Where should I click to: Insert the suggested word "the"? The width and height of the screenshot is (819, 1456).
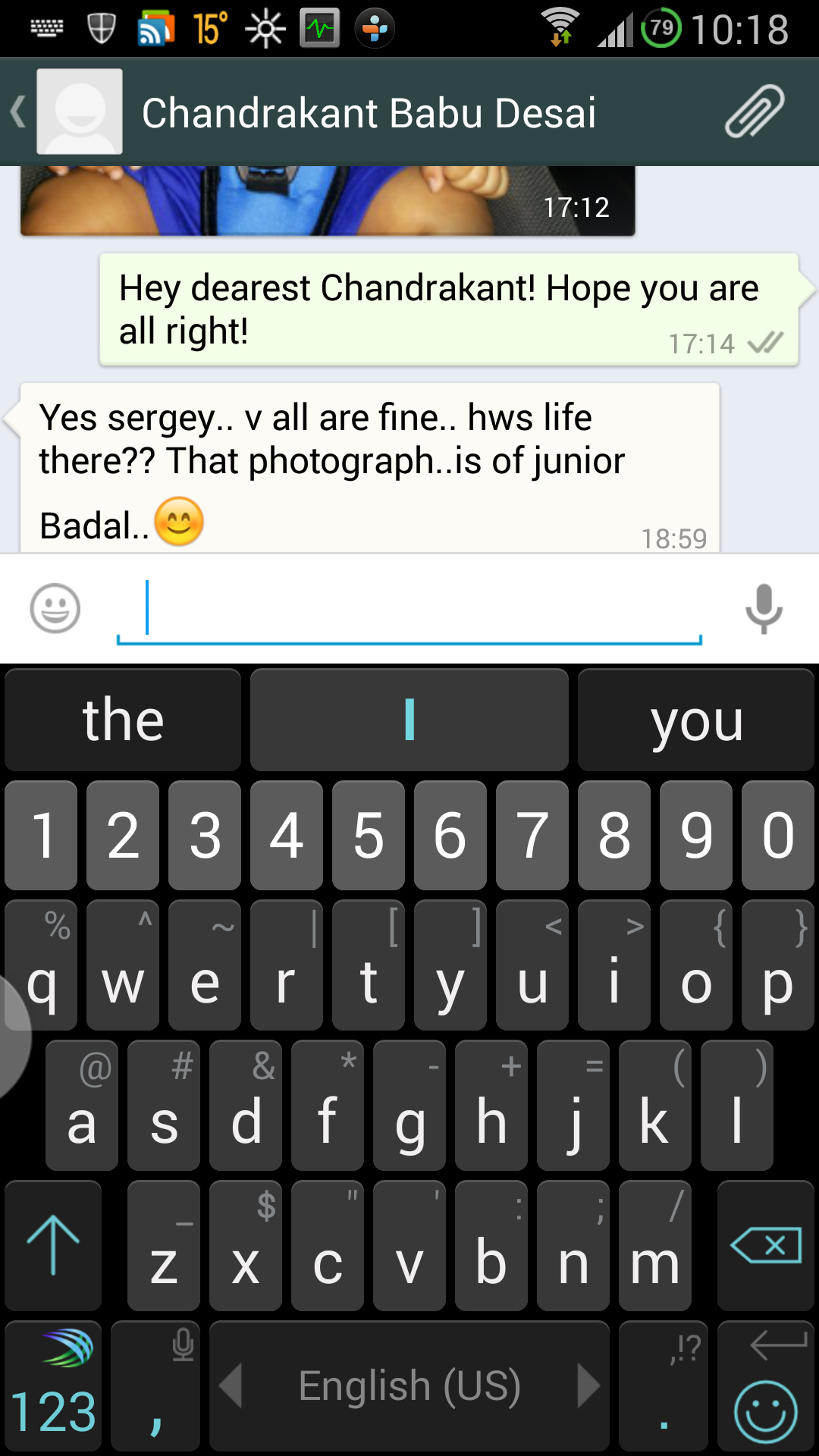pyautogui.click(x=123, y=720)
